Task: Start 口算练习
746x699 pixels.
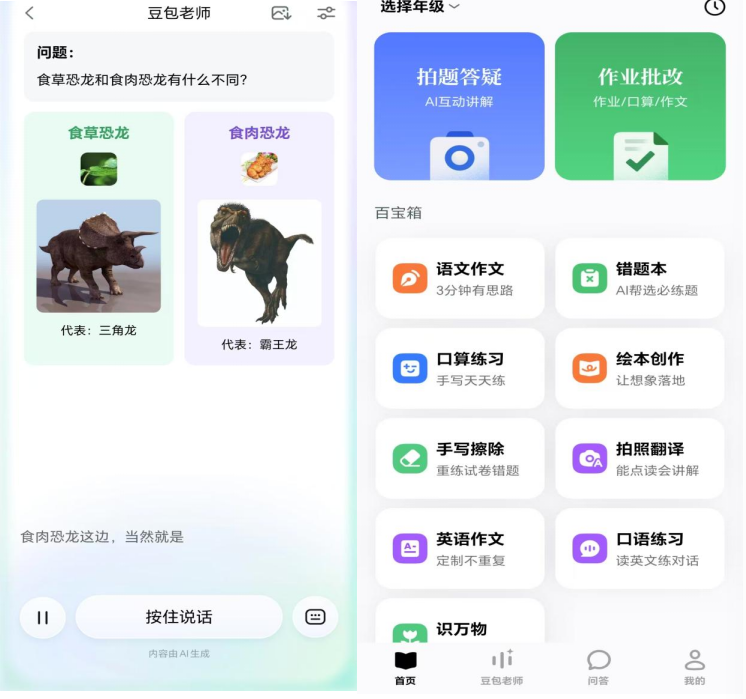Action: tap(459, 368)
